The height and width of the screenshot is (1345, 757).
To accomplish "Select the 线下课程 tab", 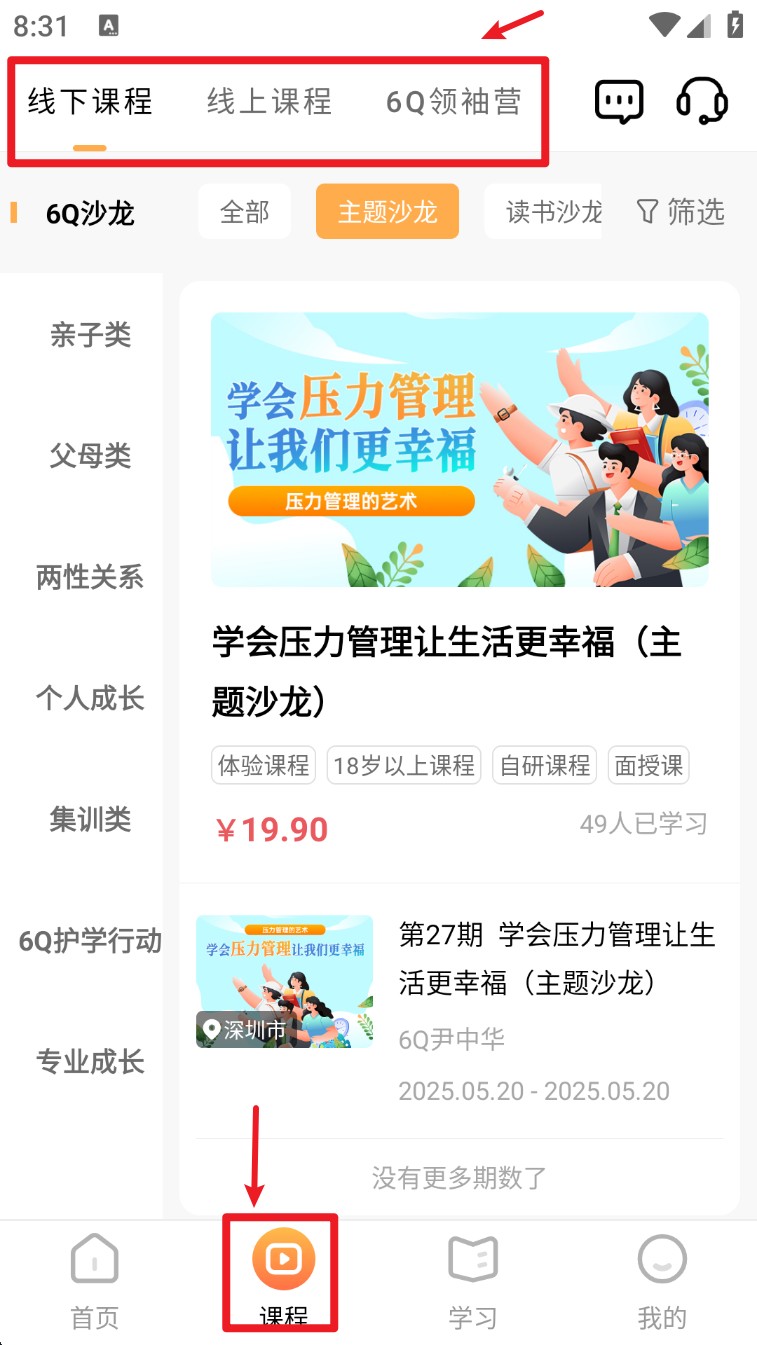I will point(90,102).
